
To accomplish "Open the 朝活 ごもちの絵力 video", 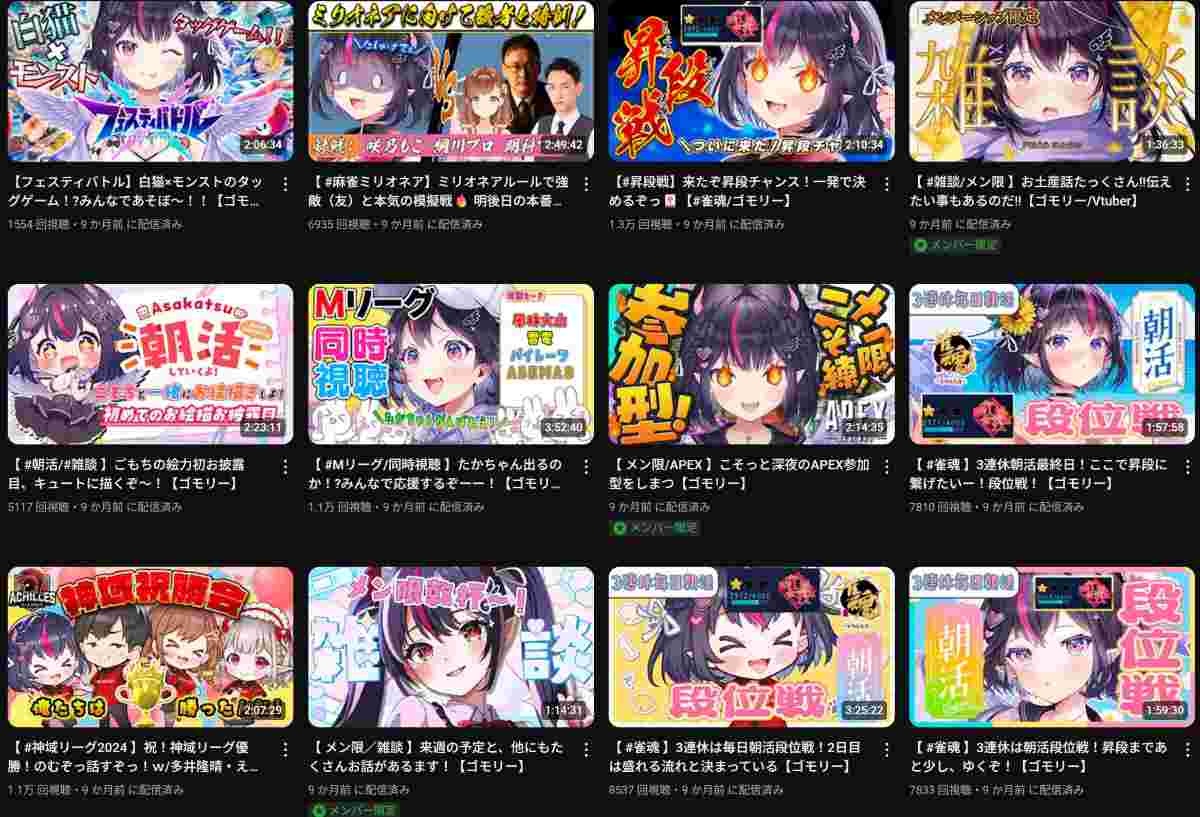I will tap(150, 364).
